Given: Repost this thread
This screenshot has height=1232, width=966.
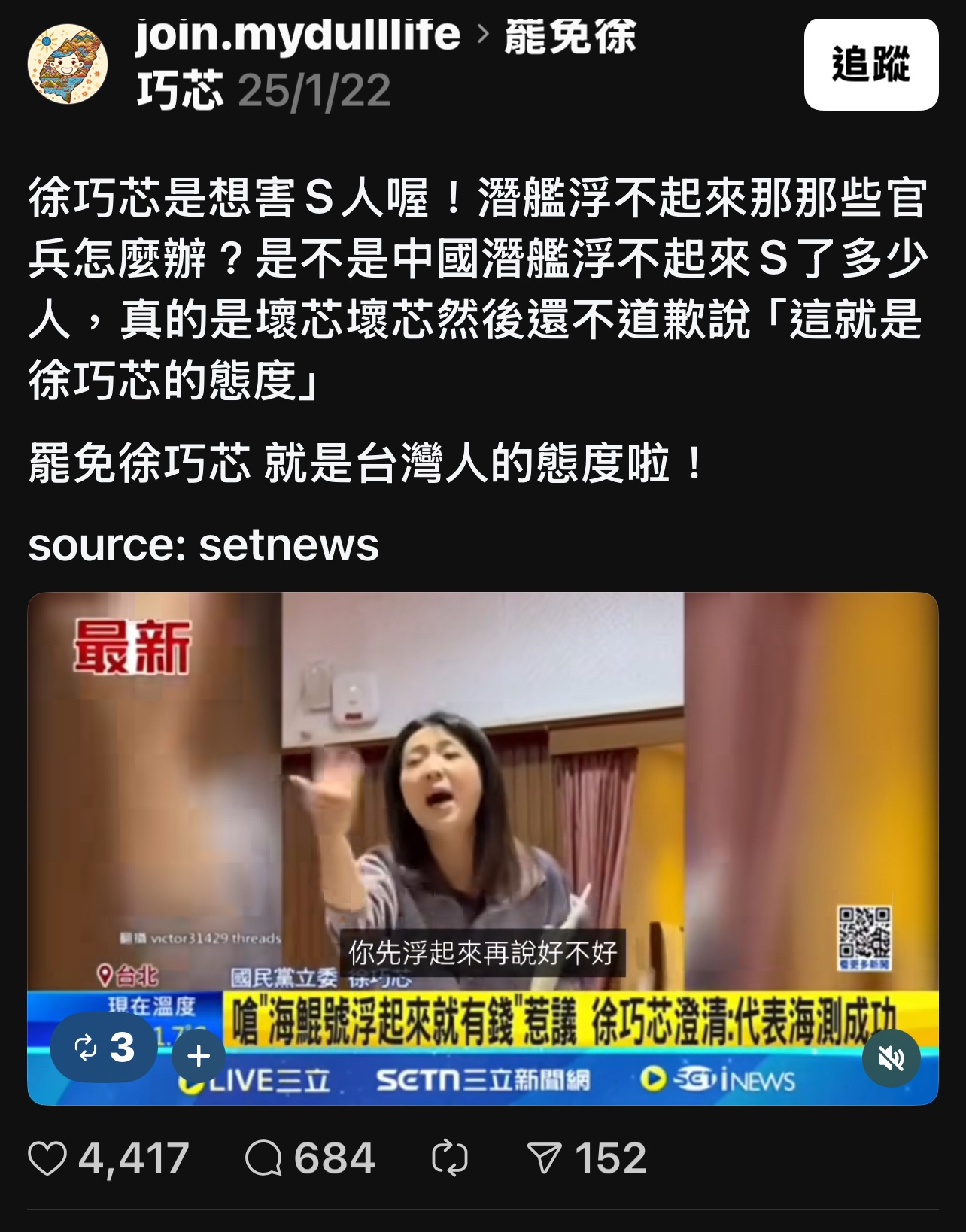Looking at the screenshot, I should tap(450, 1158).
